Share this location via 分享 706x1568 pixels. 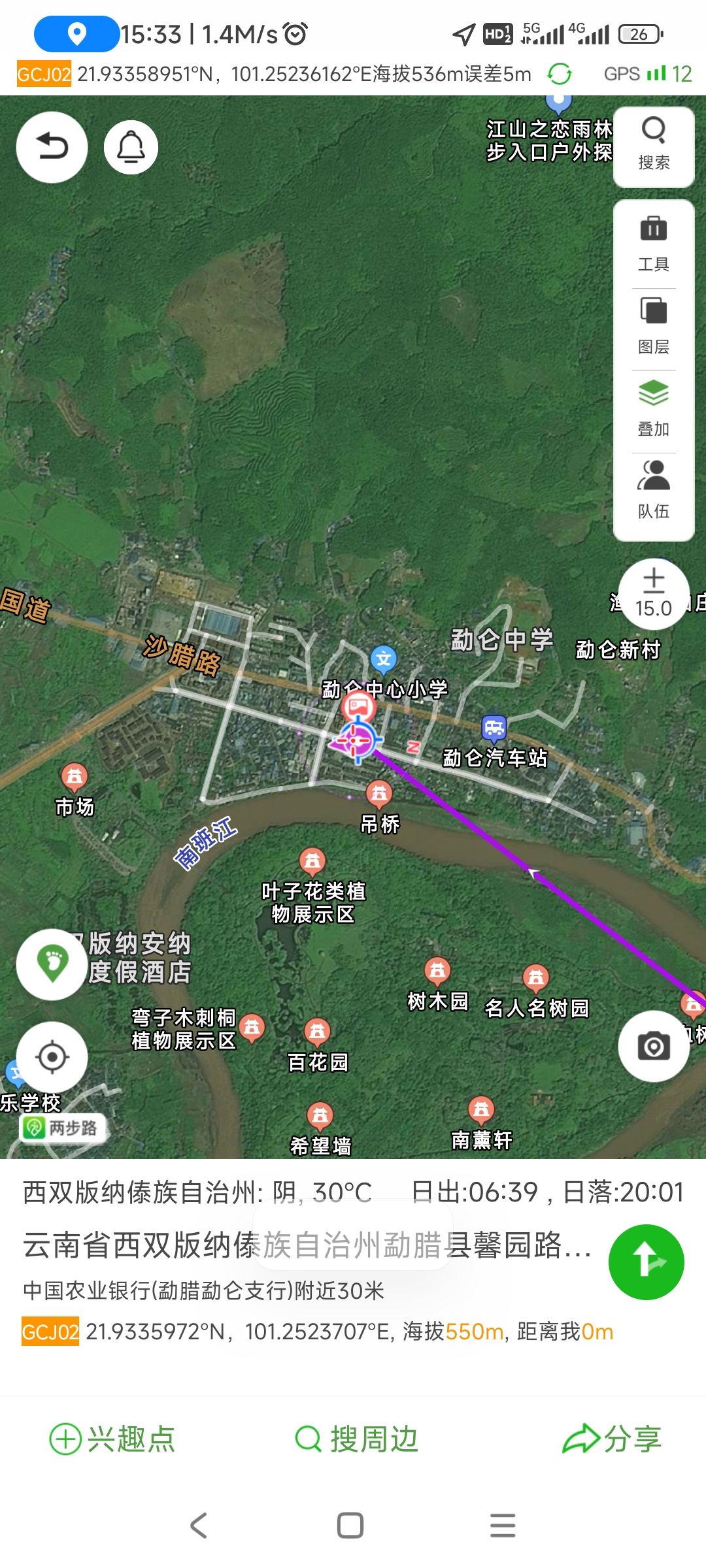pos(612,1439)
